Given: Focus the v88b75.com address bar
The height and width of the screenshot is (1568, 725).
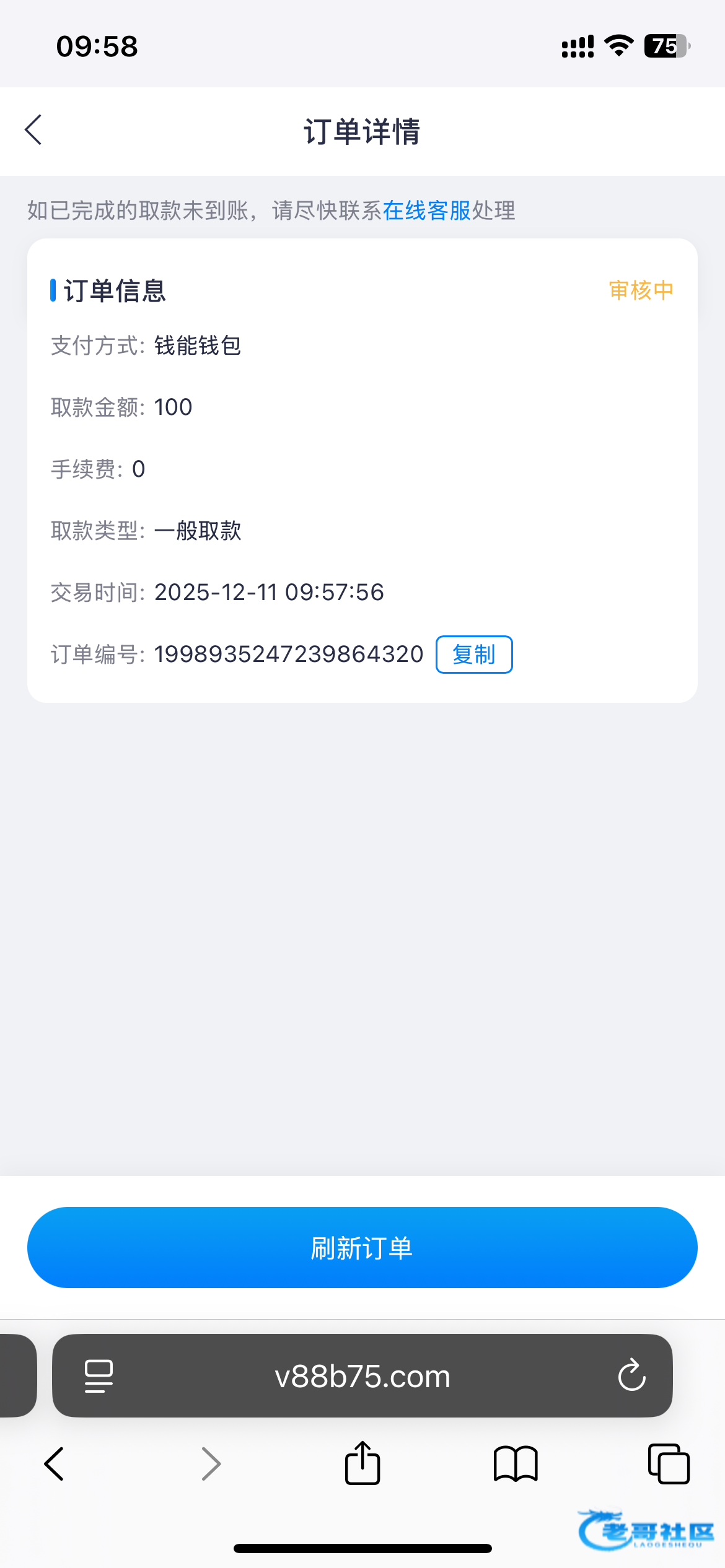Looking at the screenshot, I should (362, 1376).
